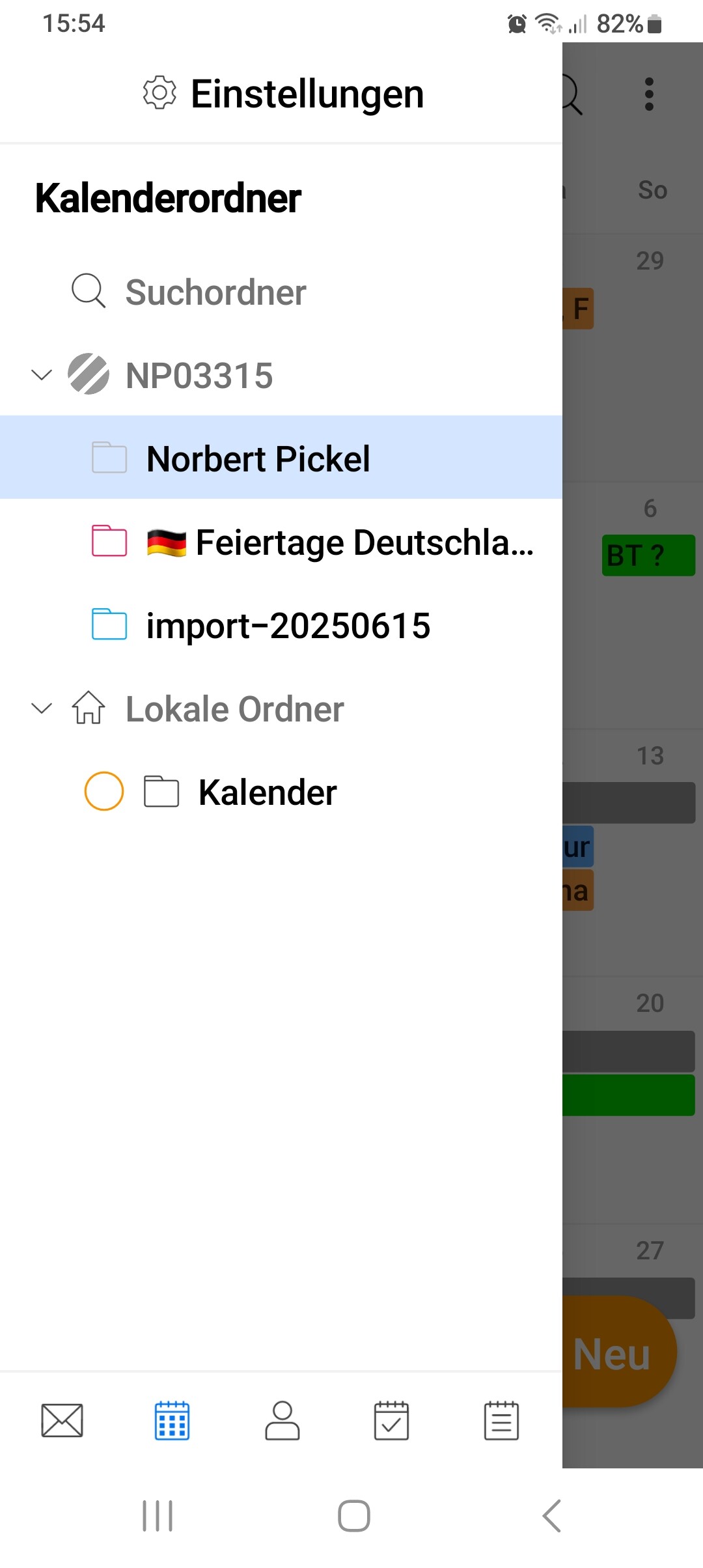Switch to the notes tab

501,1420
